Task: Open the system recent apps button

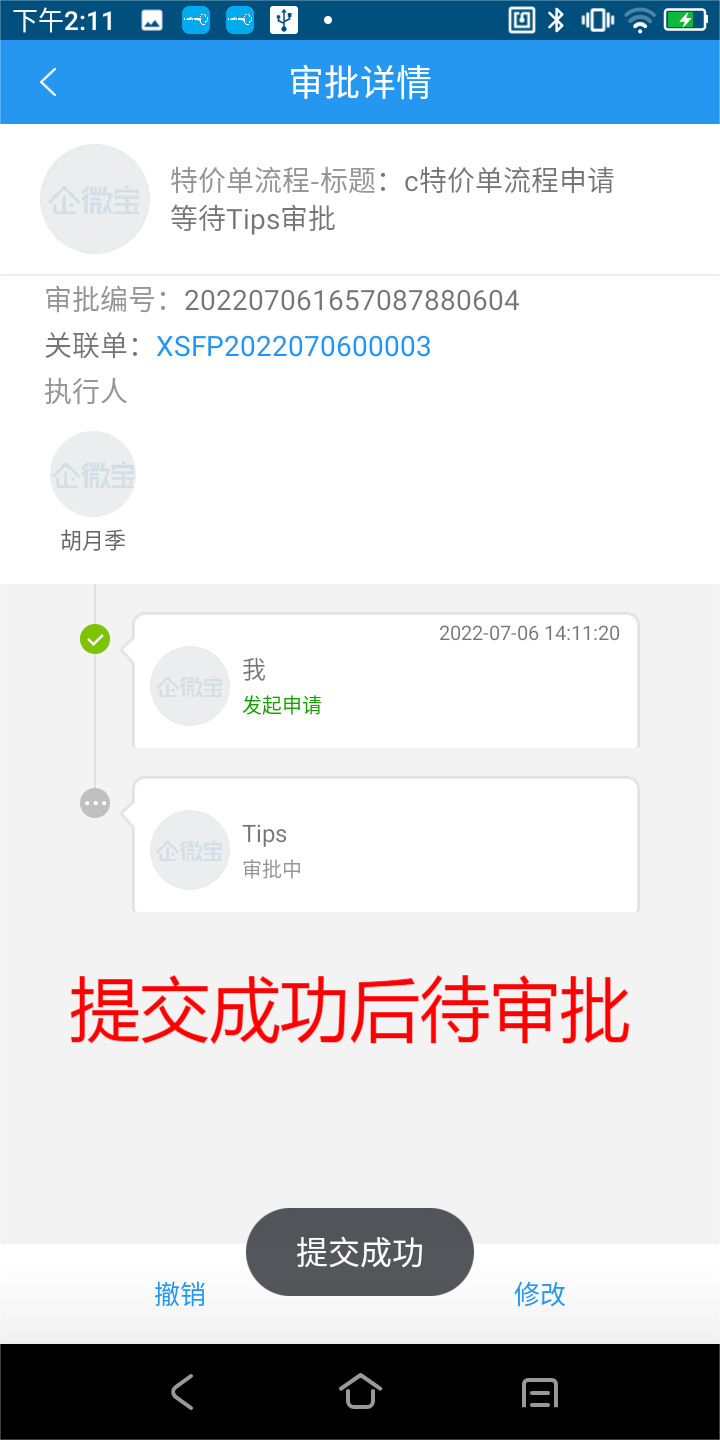Action: coord(540,1391)
